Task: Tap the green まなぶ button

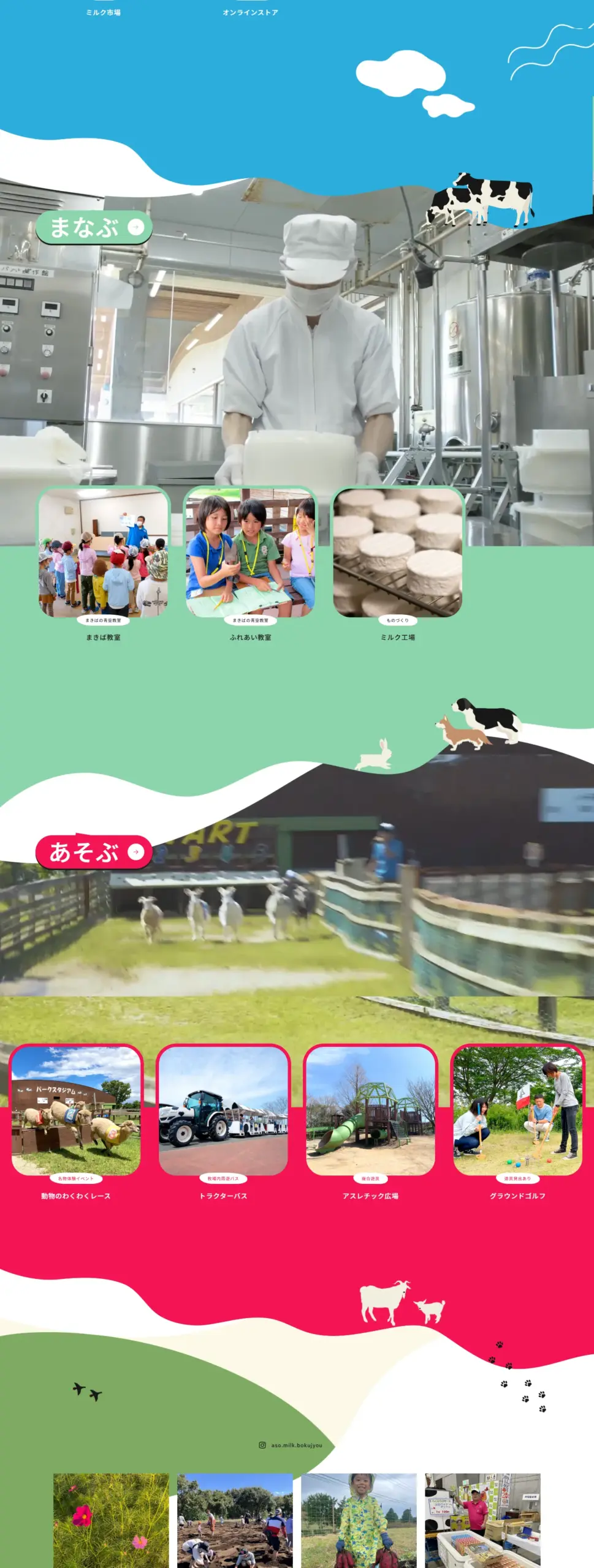Action: tap(93, 227)
